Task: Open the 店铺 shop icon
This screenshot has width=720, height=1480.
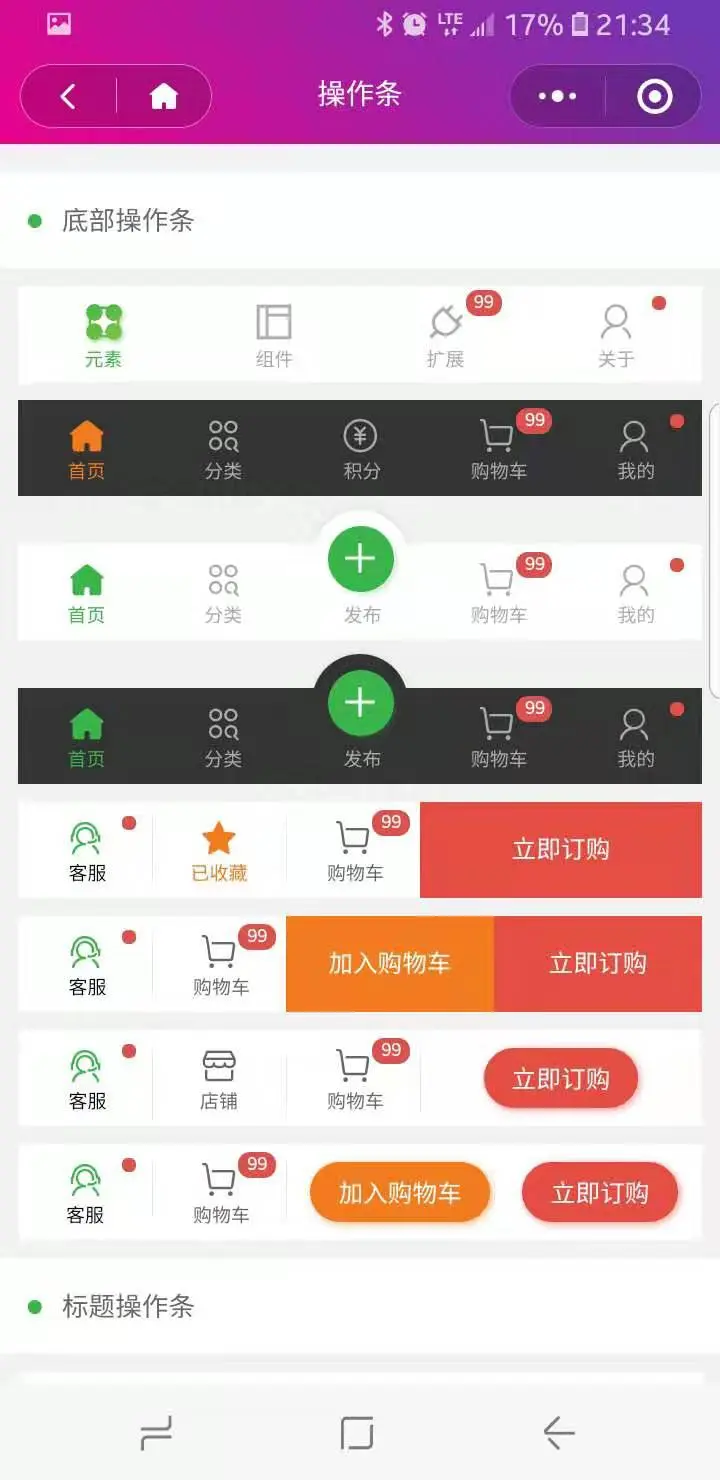Action: coord(219,1079)
